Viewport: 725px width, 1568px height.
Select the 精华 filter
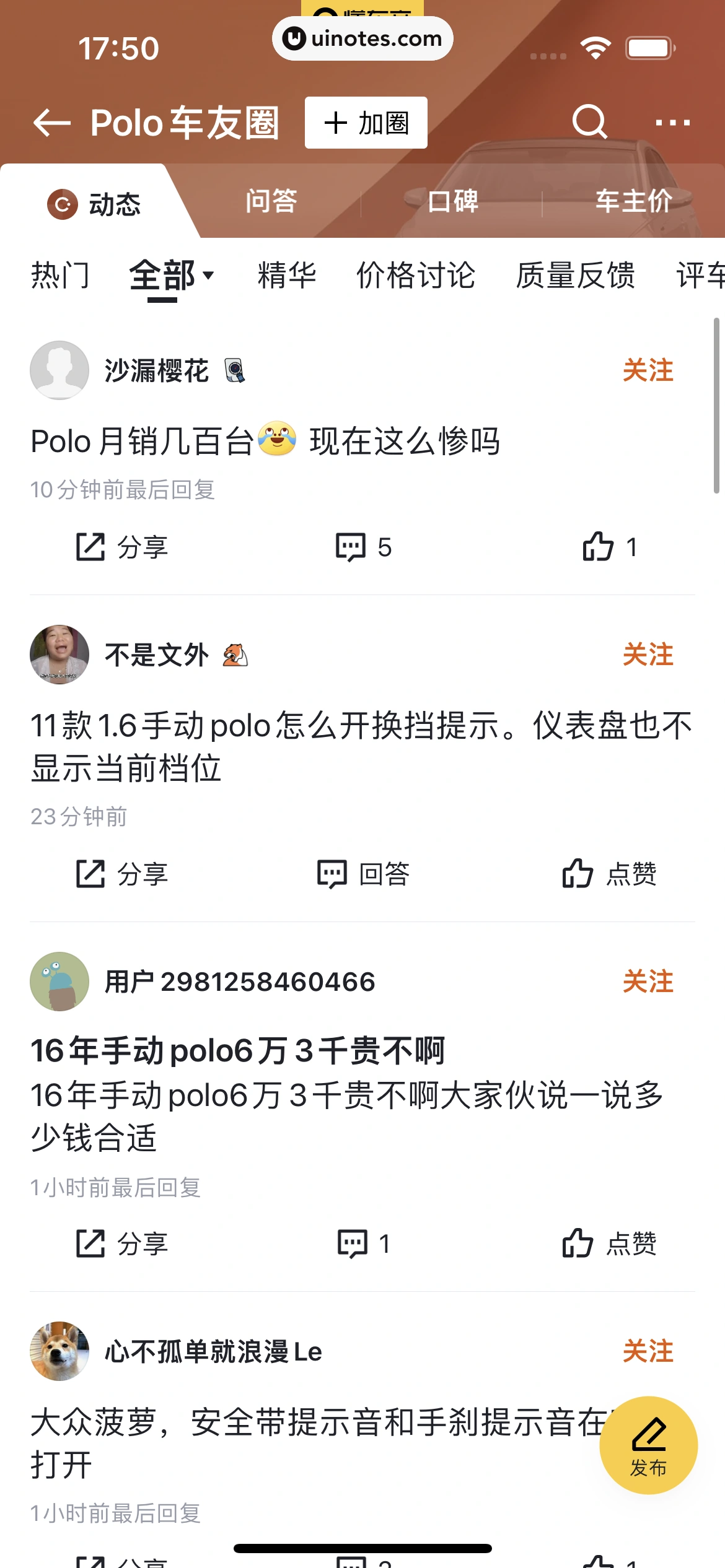(x=287, y=276)
